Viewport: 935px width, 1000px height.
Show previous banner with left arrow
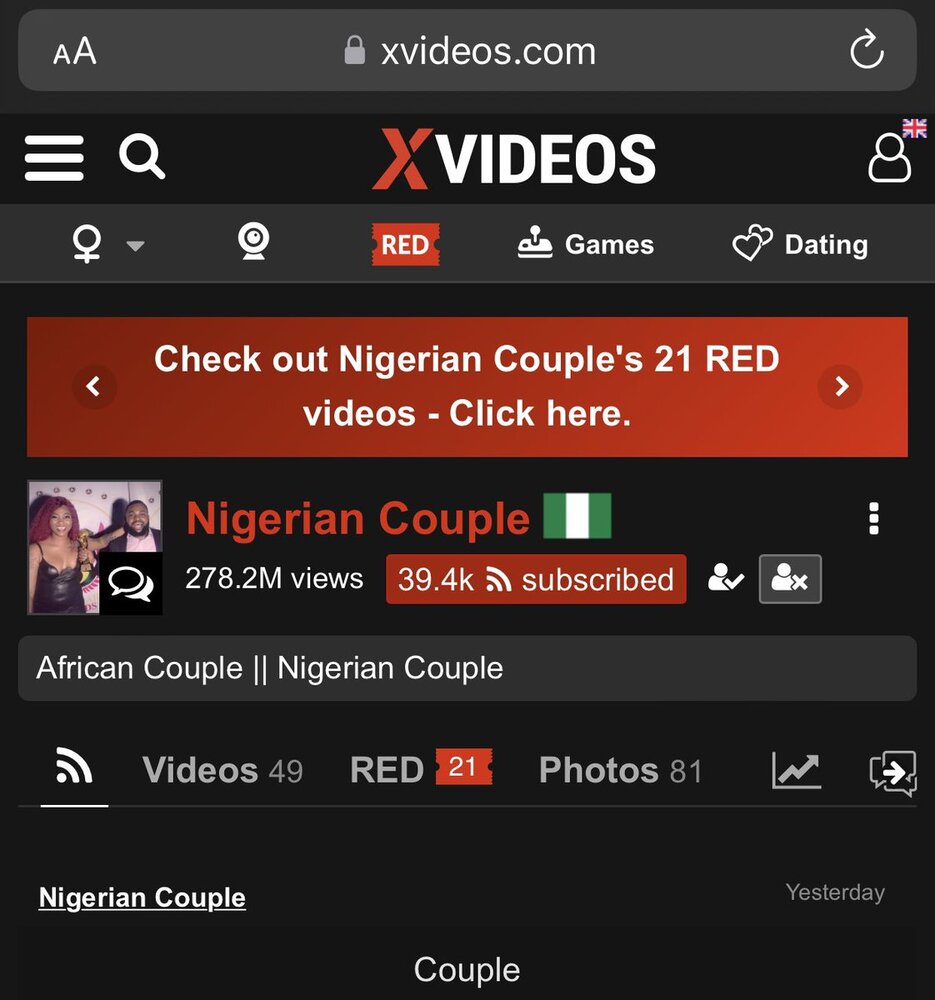click(94, 387)
